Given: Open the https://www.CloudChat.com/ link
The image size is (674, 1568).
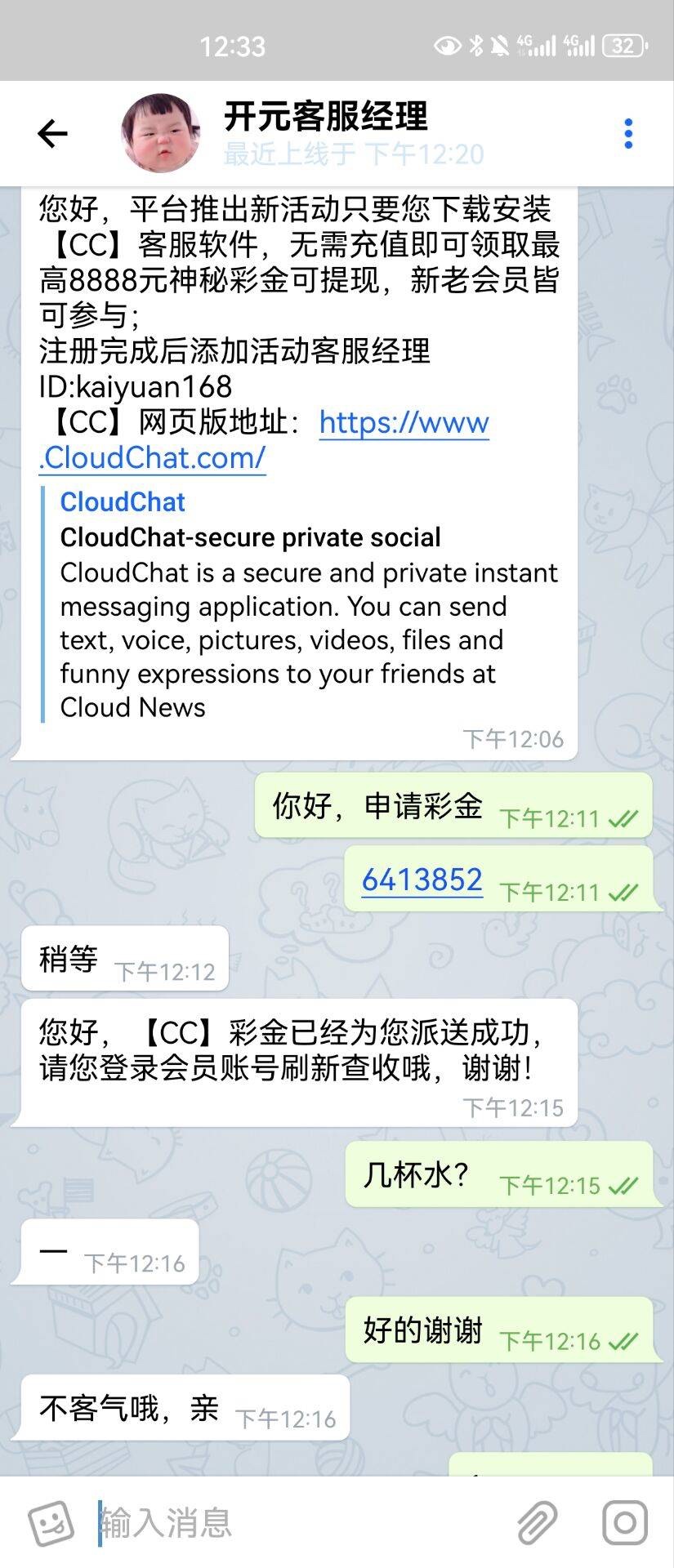Looking at the screenshot, I should coord(404,423).
